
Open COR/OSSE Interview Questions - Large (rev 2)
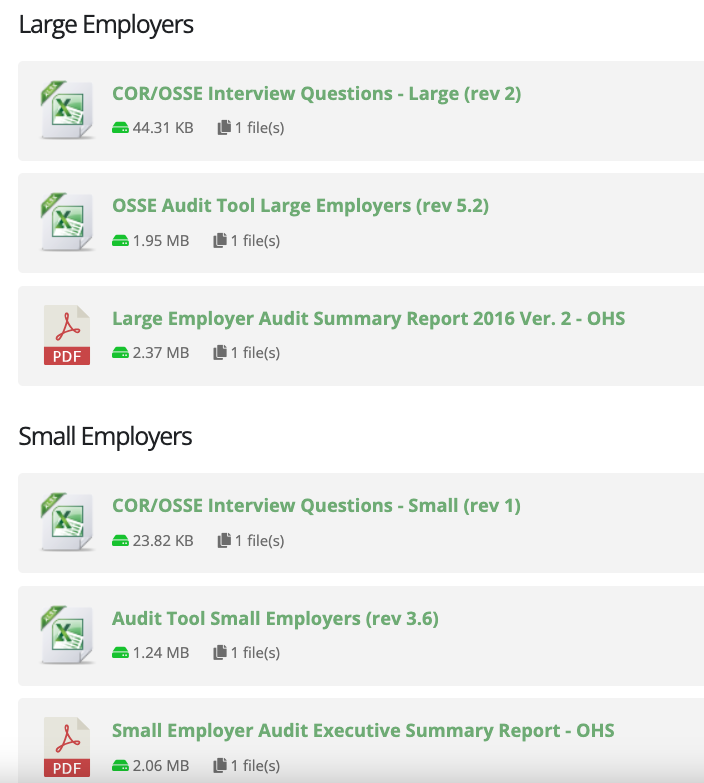point(316,94)
